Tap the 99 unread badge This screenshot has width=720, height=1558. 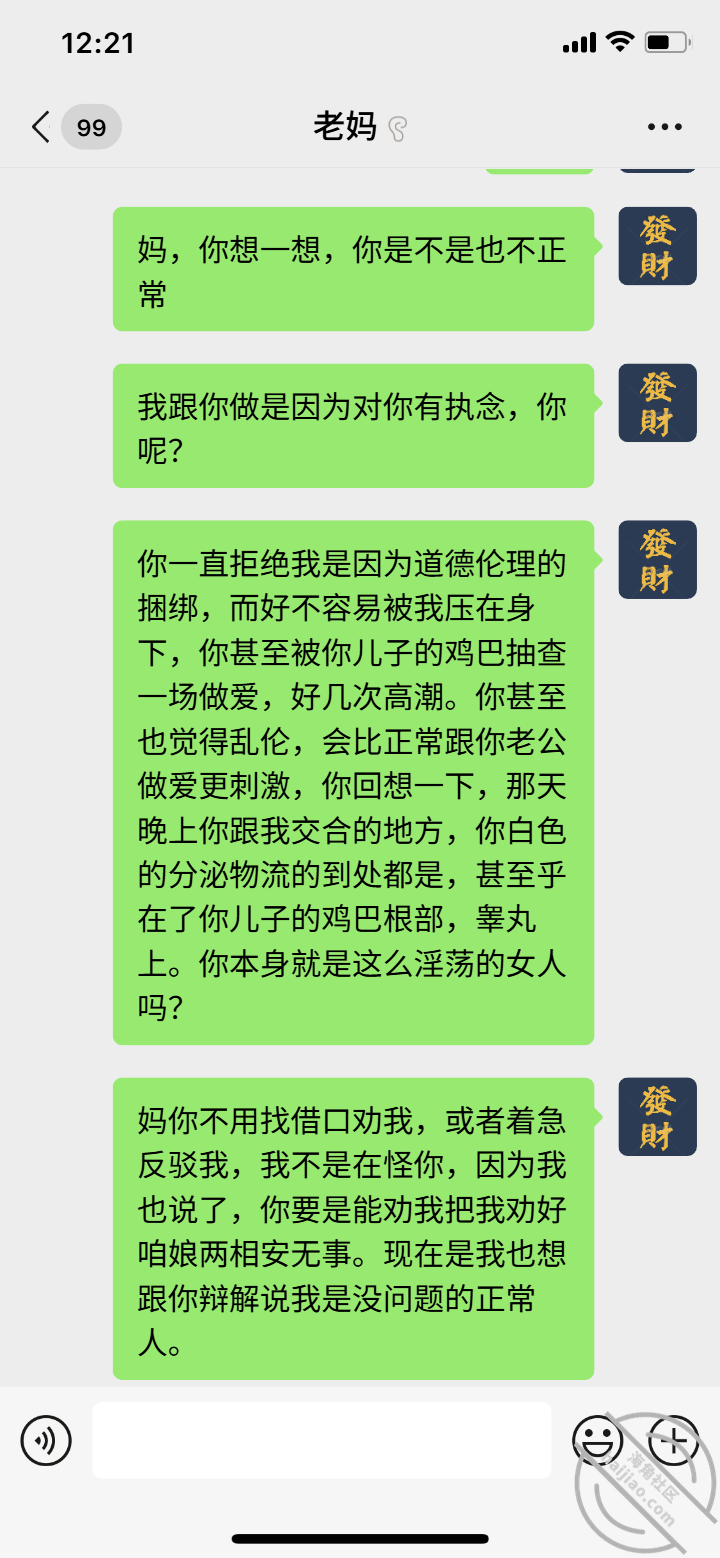(90, 126)
